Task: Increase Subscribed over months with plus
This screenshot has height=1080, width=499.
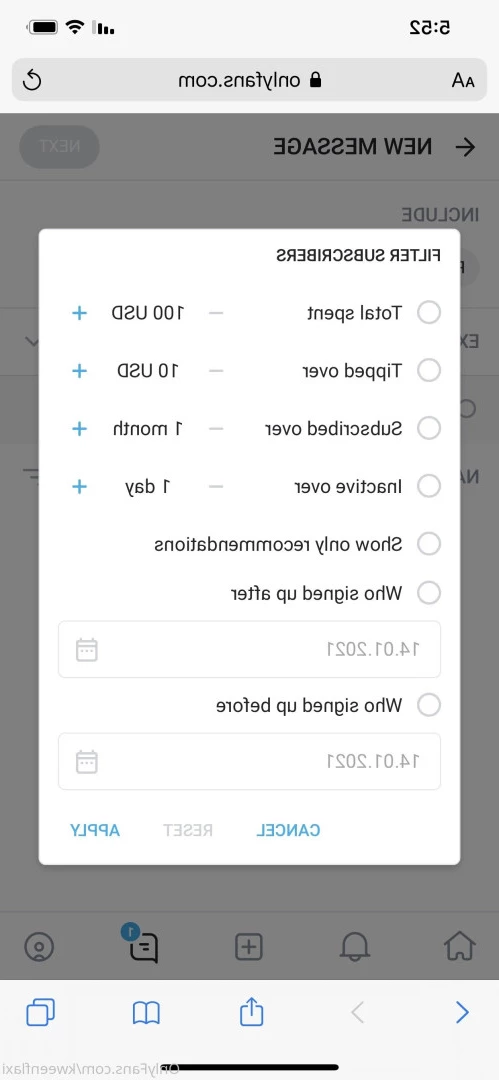Action: (79, 428)
